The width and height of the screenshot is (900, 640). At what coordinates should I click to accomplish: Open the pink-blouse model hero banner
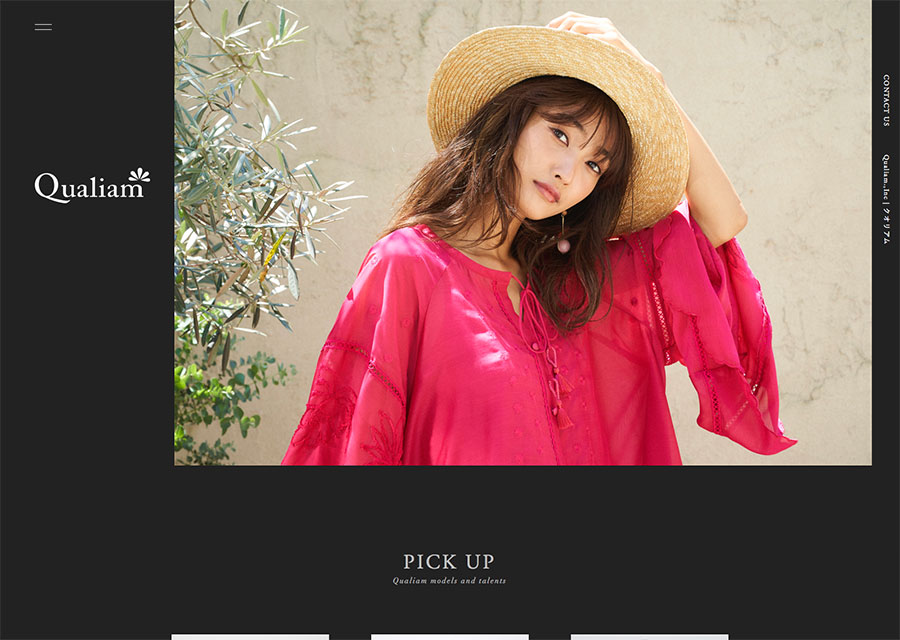[523, 232]
